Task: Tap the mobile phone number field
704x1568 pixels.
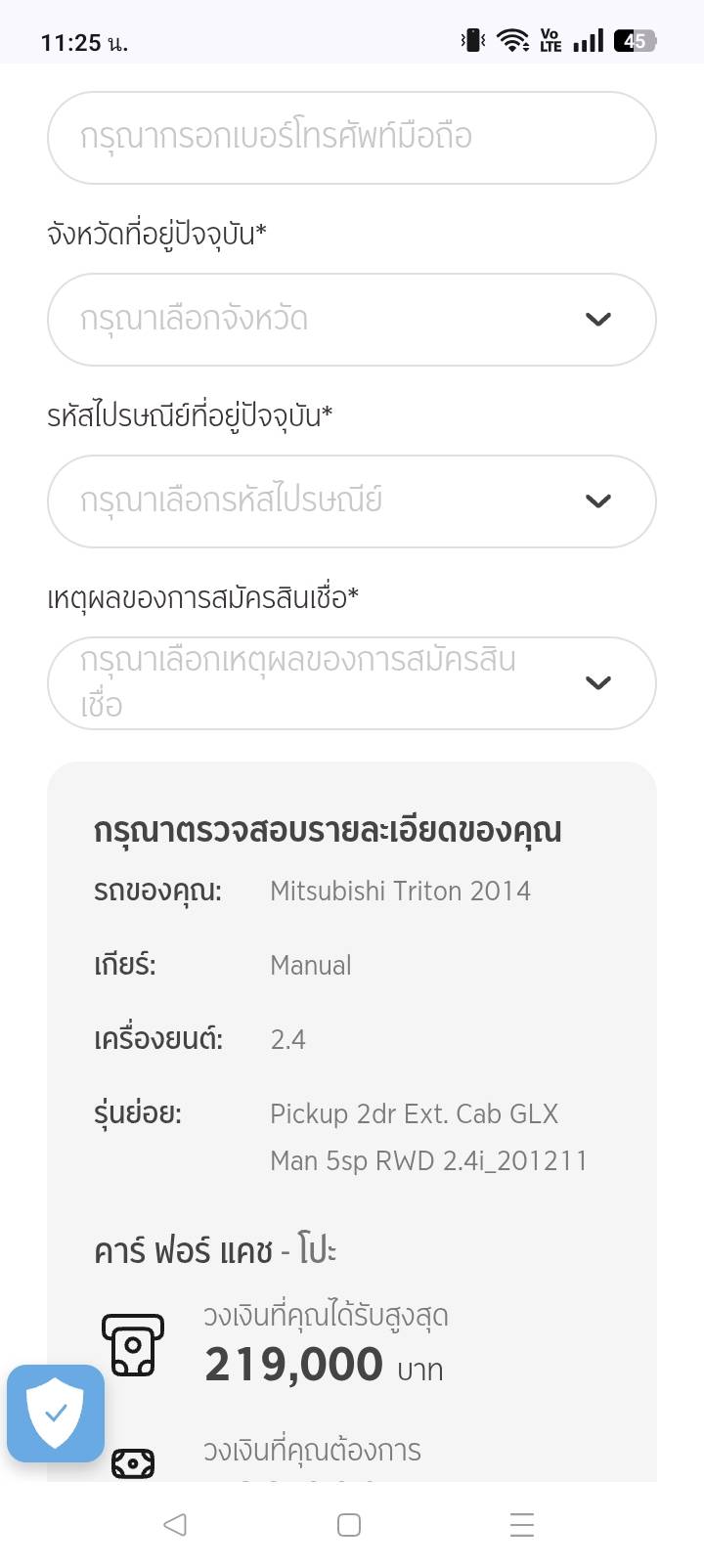Action: point(351,138)
